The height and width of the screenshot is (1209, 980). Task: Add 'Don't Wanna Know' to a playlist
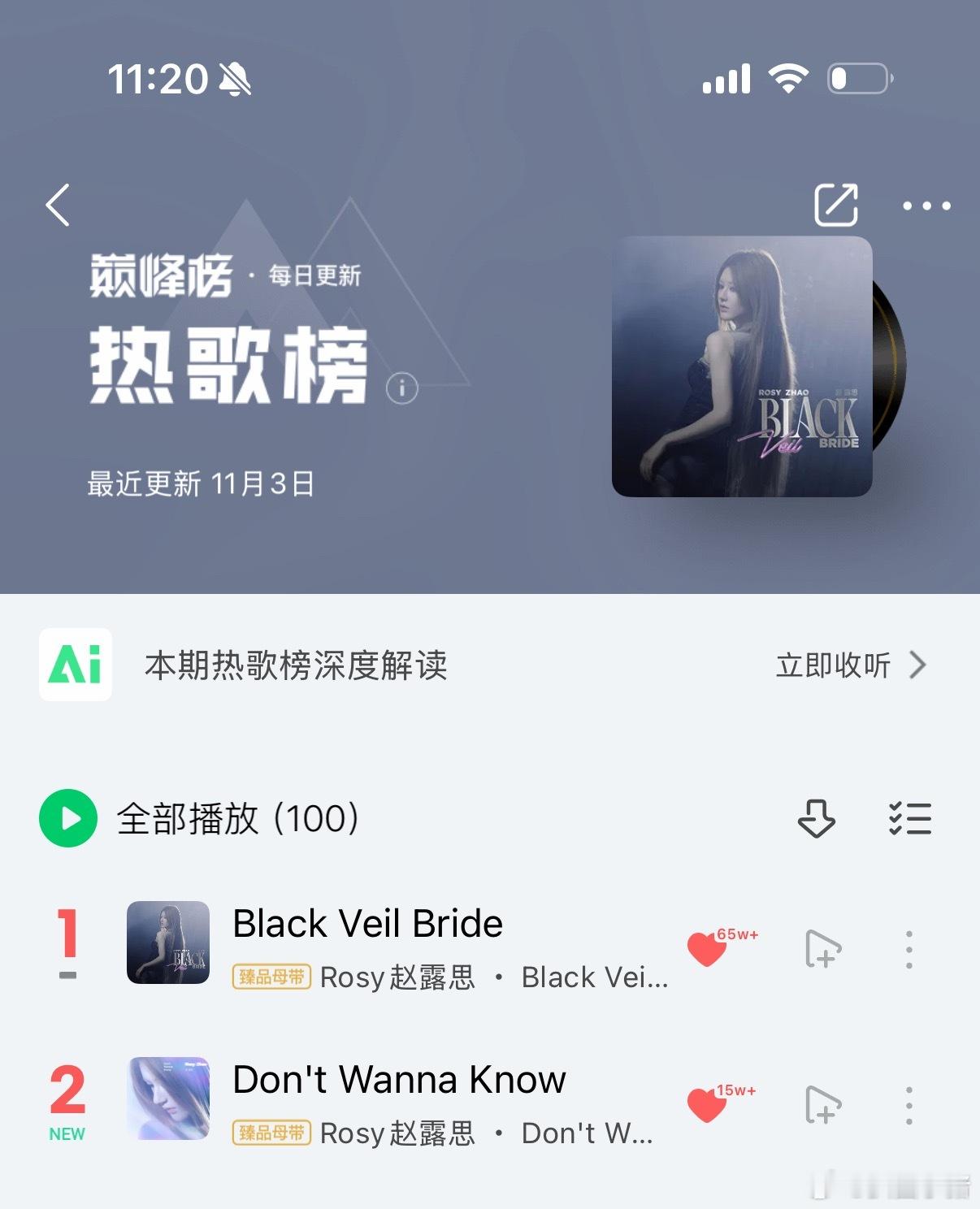pyautogui.click(x=823, y=1105)
